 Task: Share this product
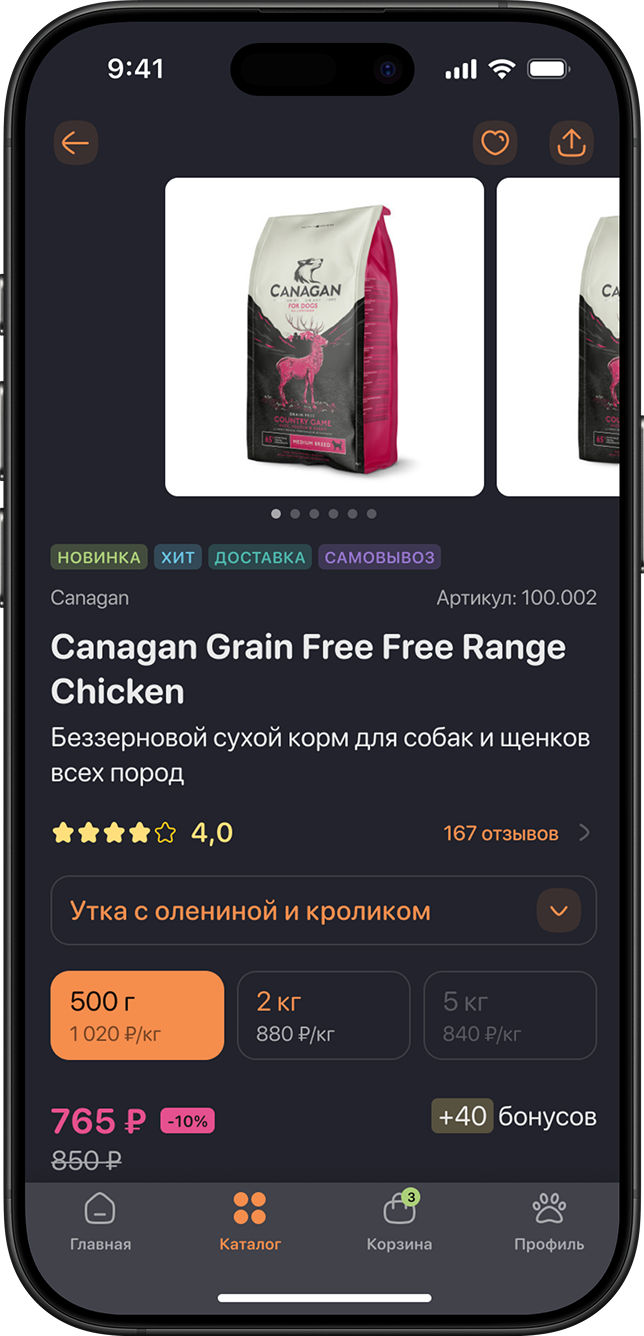pyautogui.click(x=571, y=143)
